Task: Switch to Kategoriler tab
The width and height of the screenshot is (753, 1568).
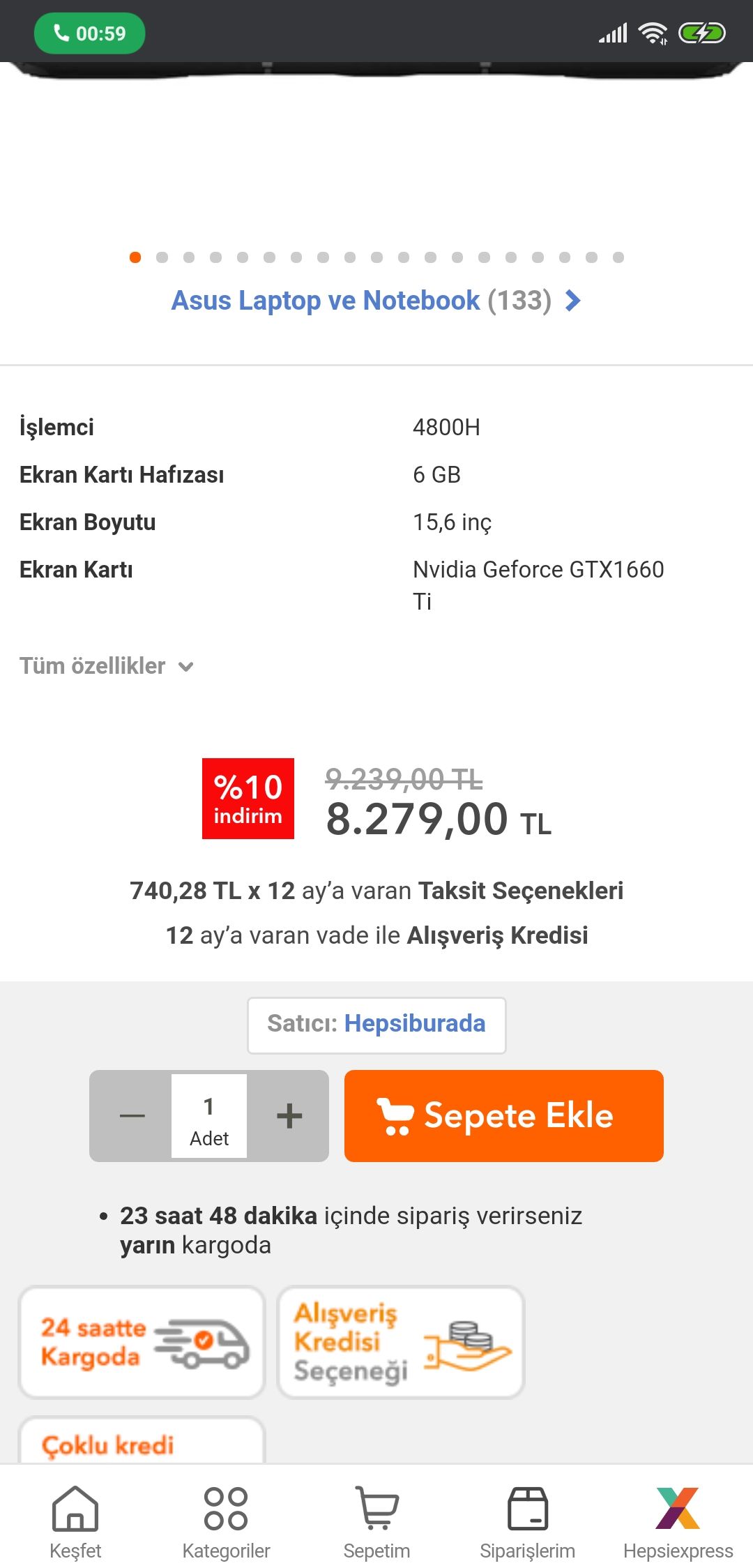Action: click(x=226, y=1522)
